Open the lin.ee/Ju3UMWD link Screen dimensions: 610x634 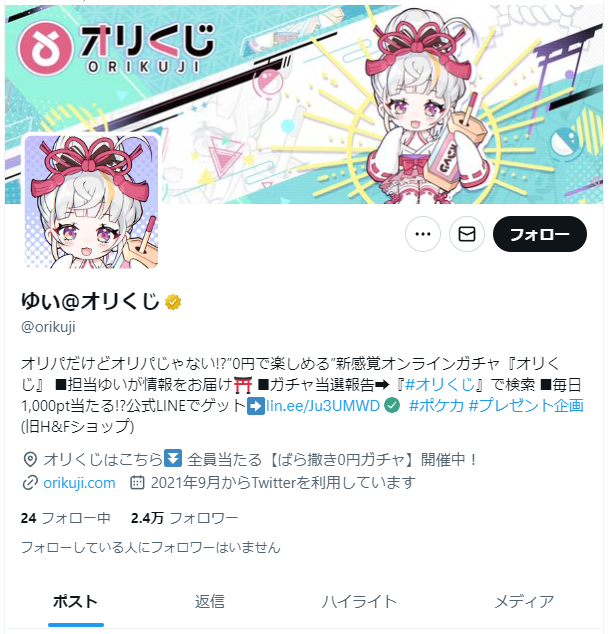point(309,405)
